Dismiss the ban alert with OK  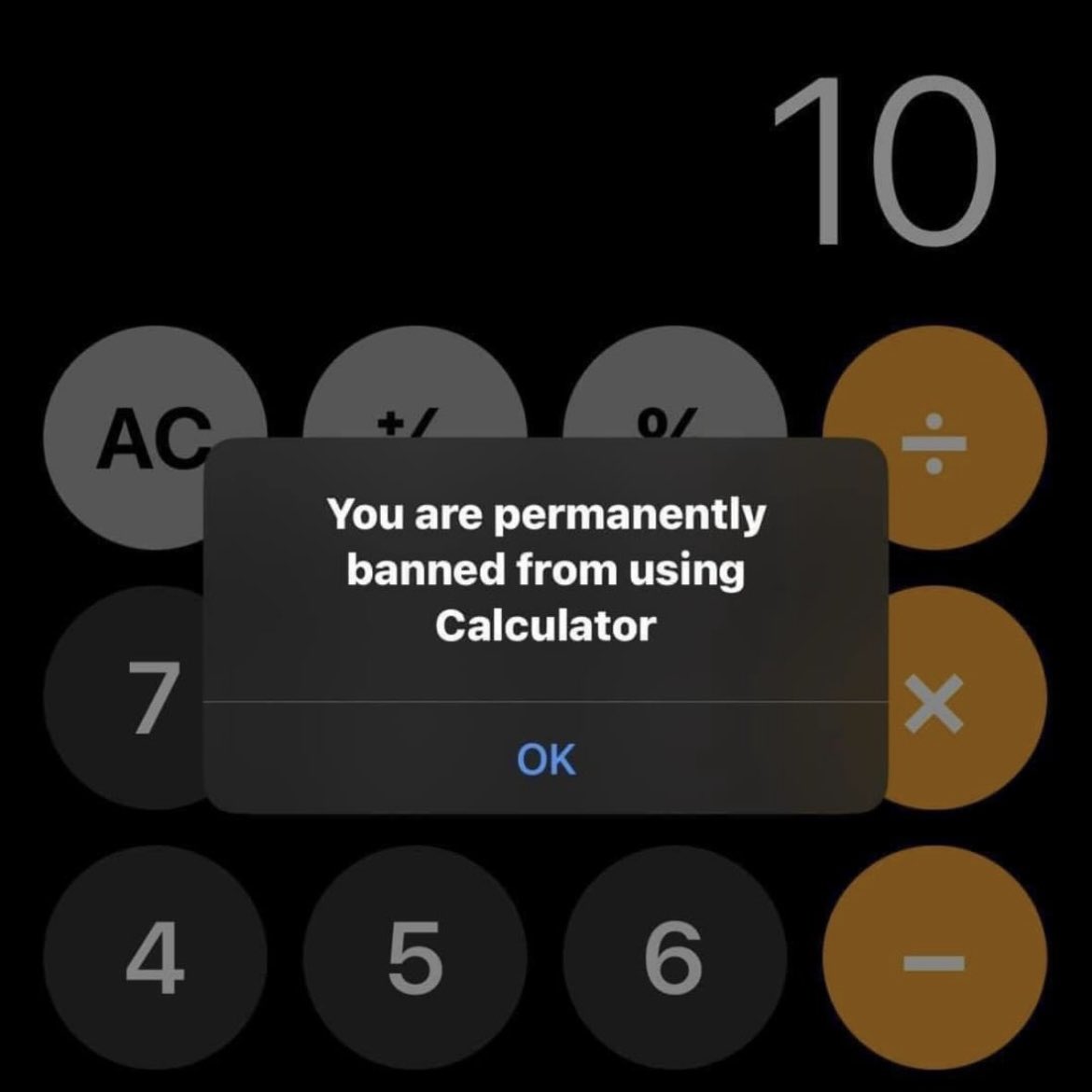pyautogui.click(x=546, y=758)
